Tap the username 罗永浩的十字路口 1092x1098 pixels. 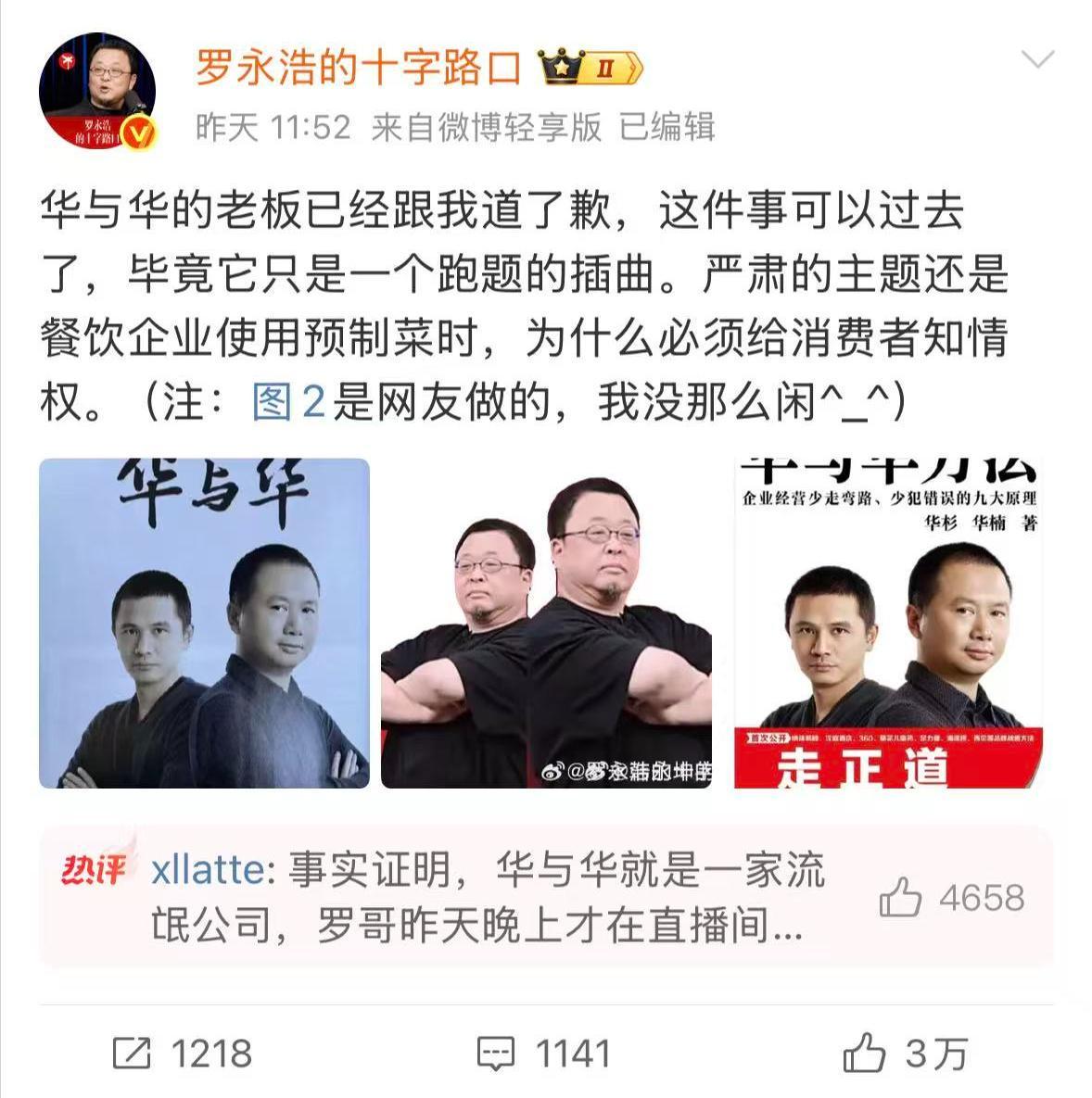tap(358, 68)
